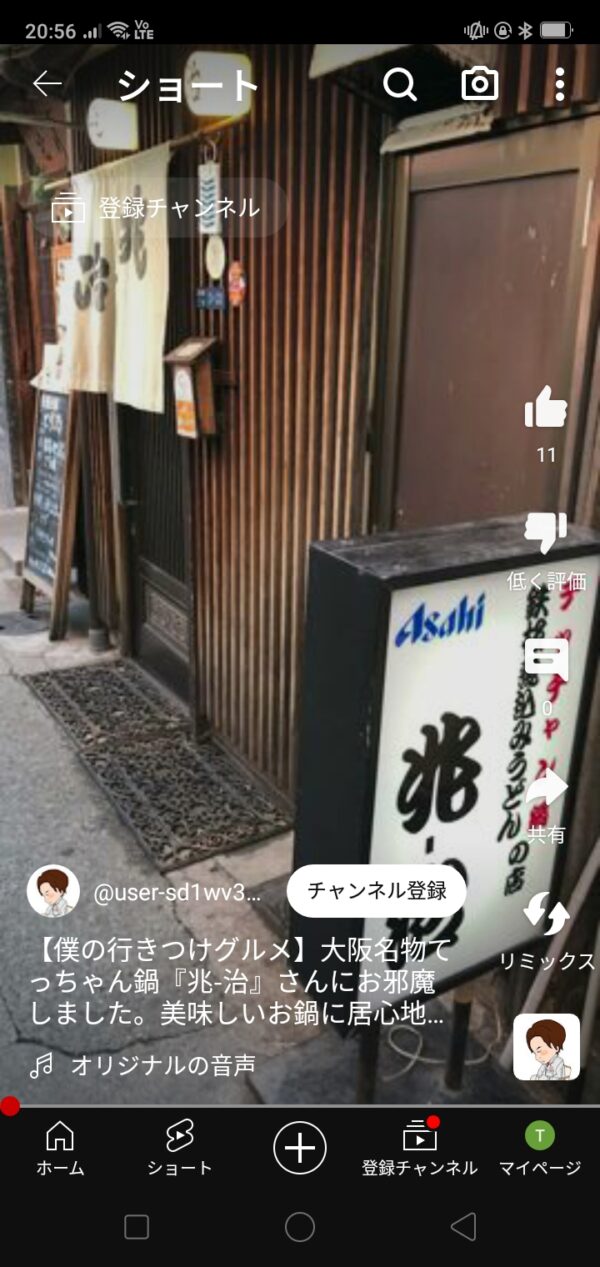Open the camera to create a Short
Viewport: 600px width, 1267px height.
pos(479,85)
